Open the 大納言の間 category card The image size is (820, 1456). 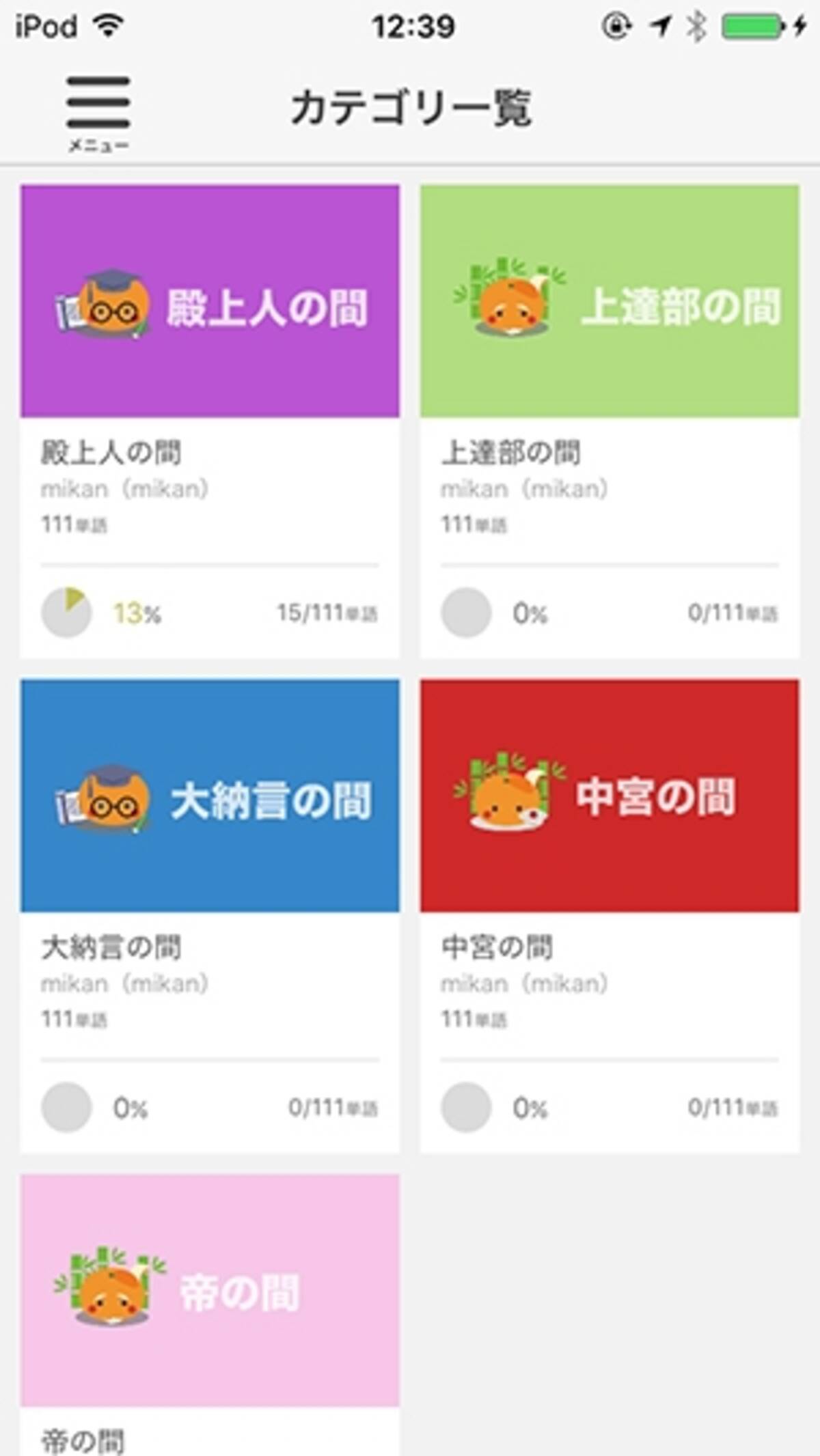(210, 796)
